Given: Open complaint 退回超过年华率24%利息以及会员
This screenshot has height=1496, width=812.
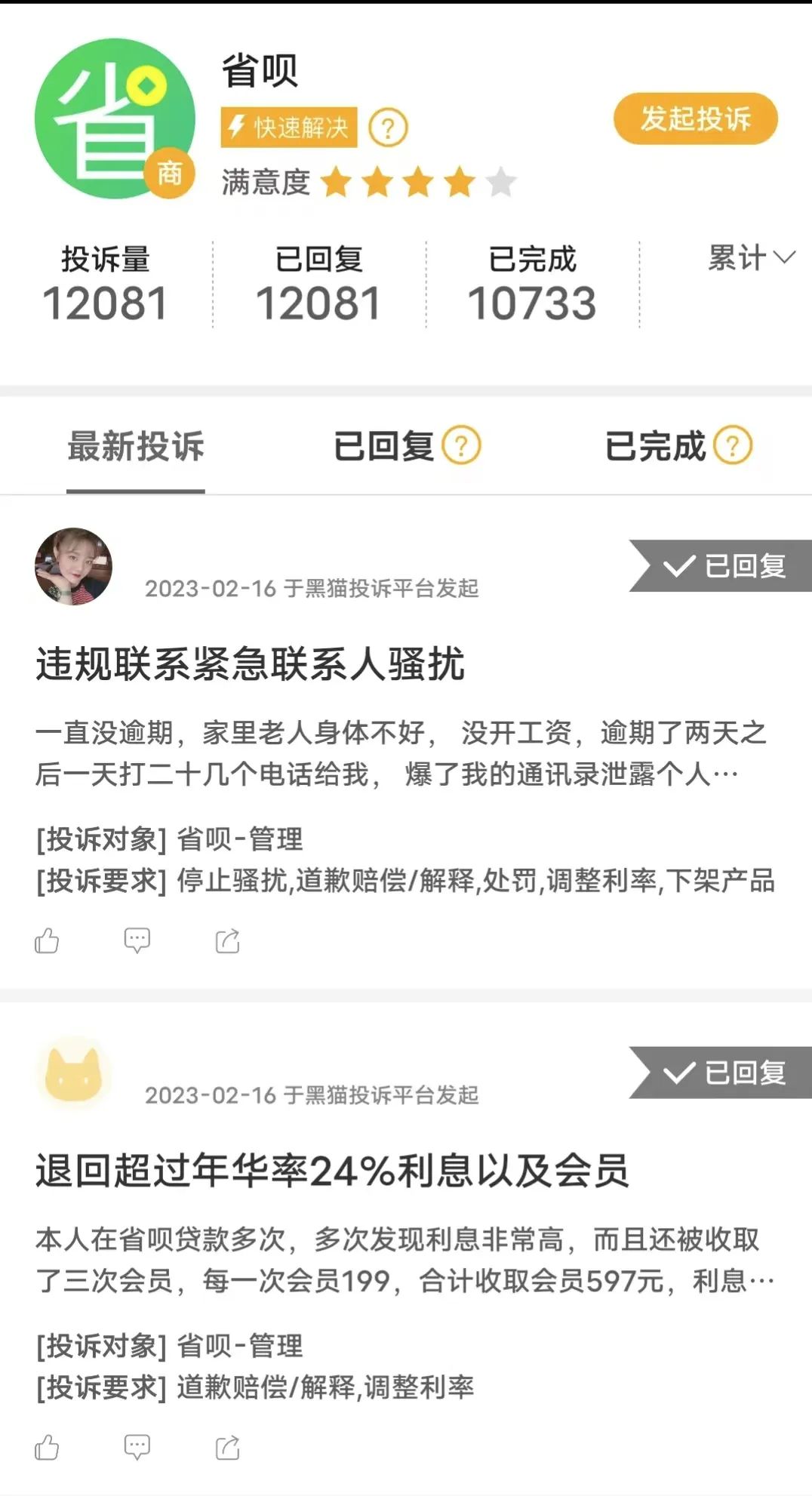Looking at the screenshot, I should click(332, 1171).
